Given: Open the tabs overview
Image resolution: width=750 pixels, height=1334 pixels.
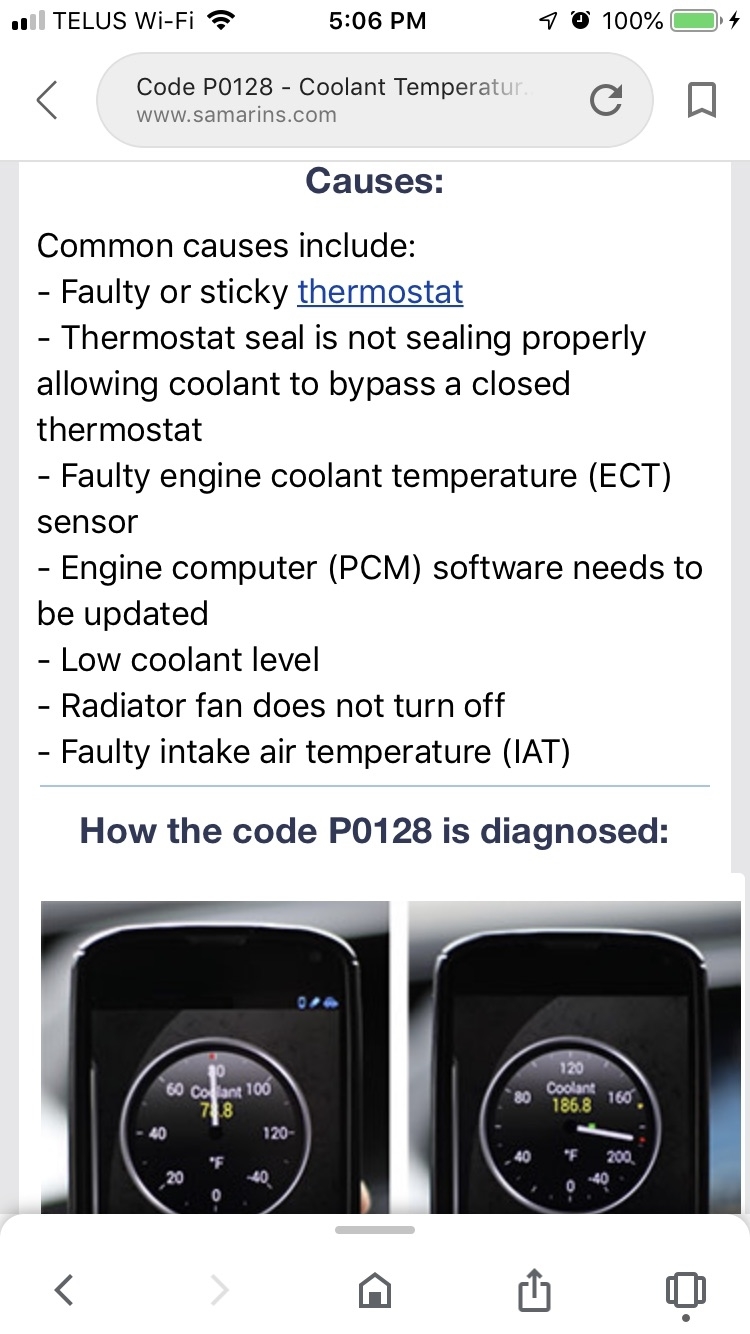Looking at the screenshot, I should [685, 1291].
